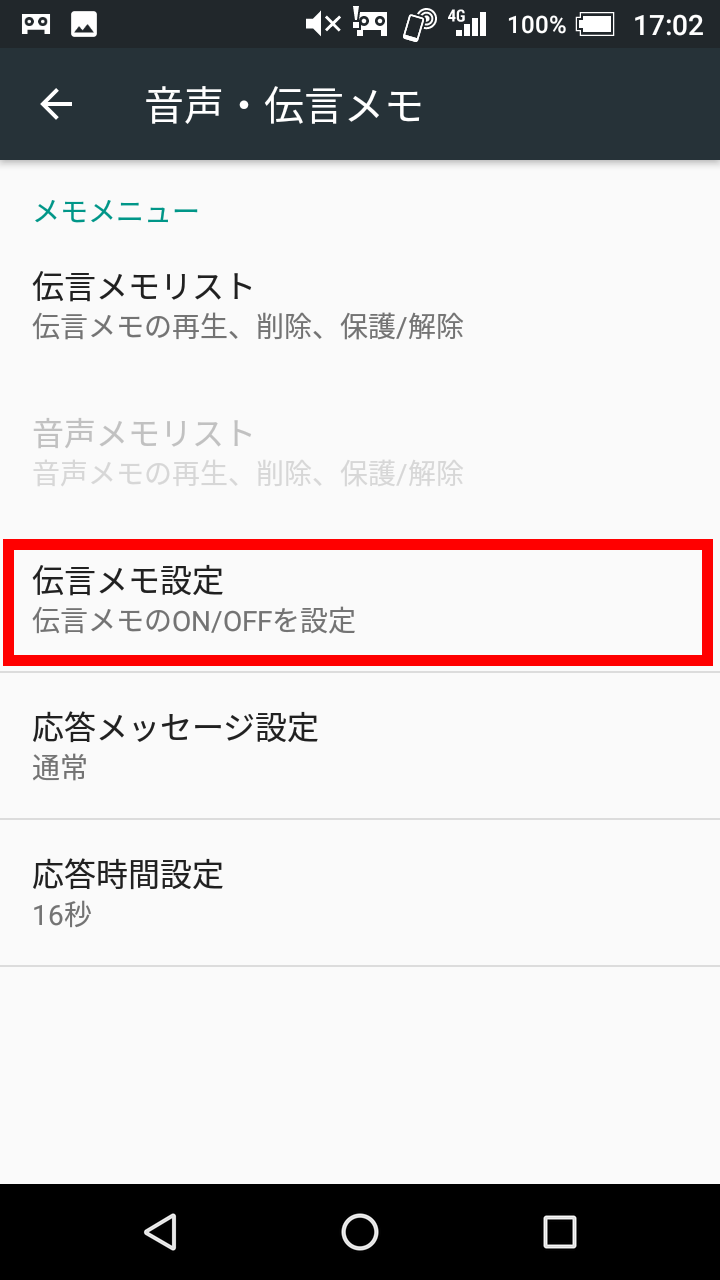Go back using the app bar arrow
Viewport: 720px width, 1280px height.
click(56, 105)
